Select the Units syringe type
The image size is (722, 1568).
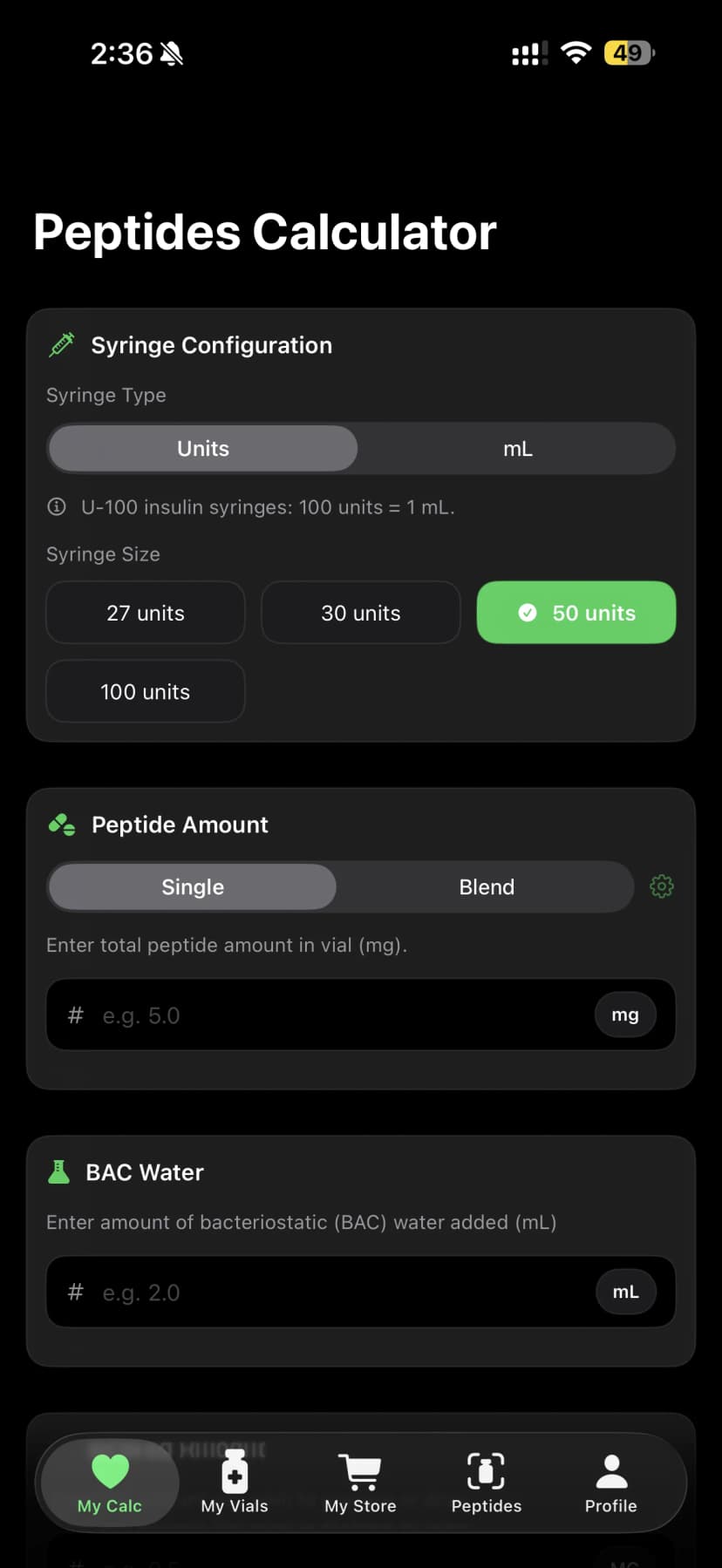(x=202, y=448)
